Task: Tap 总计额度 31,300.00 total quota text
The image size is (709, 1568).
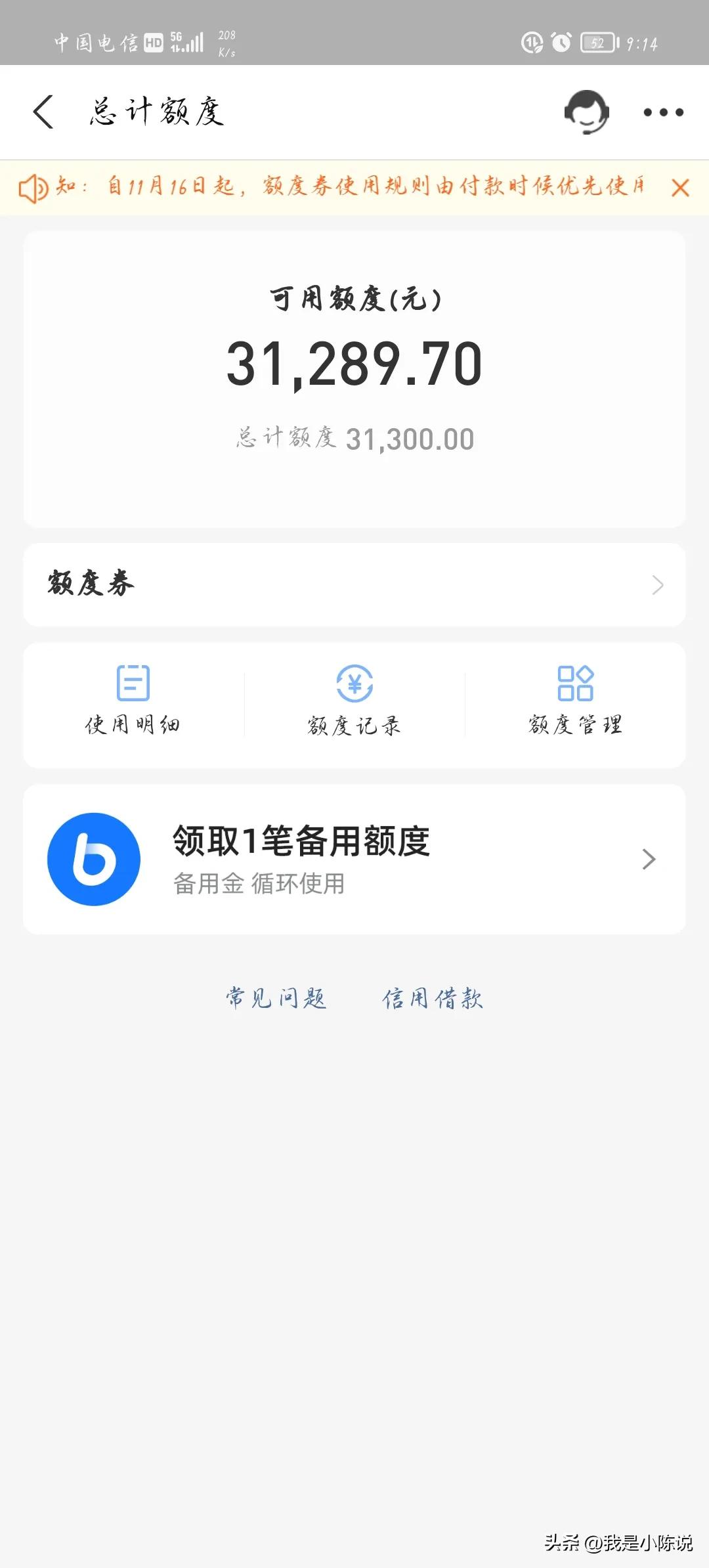Action: pyautogui.click(x=354, y=438)
